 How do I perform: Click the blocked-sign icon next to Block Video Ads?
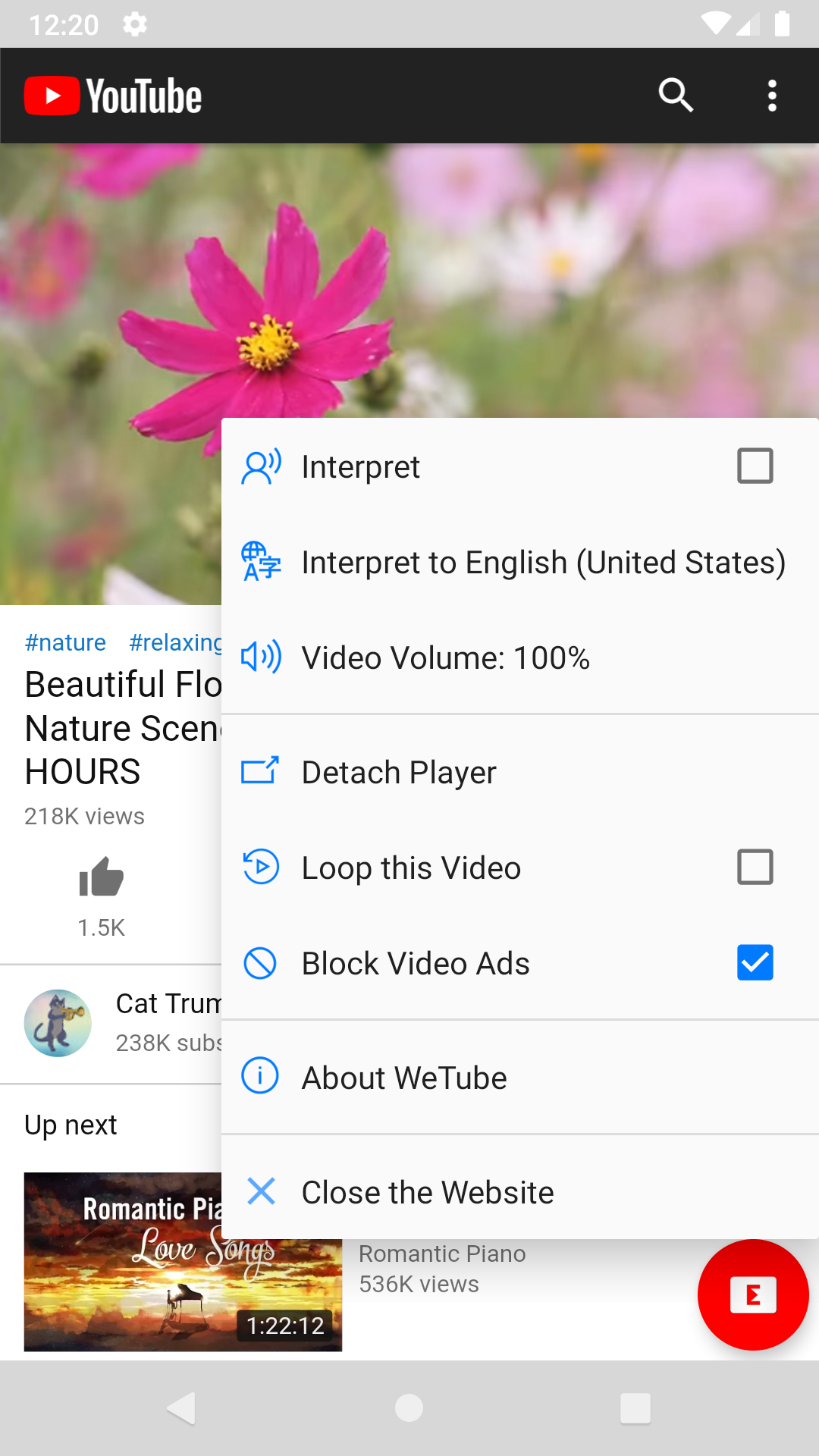pyautogui.click(x=259, y=962)
